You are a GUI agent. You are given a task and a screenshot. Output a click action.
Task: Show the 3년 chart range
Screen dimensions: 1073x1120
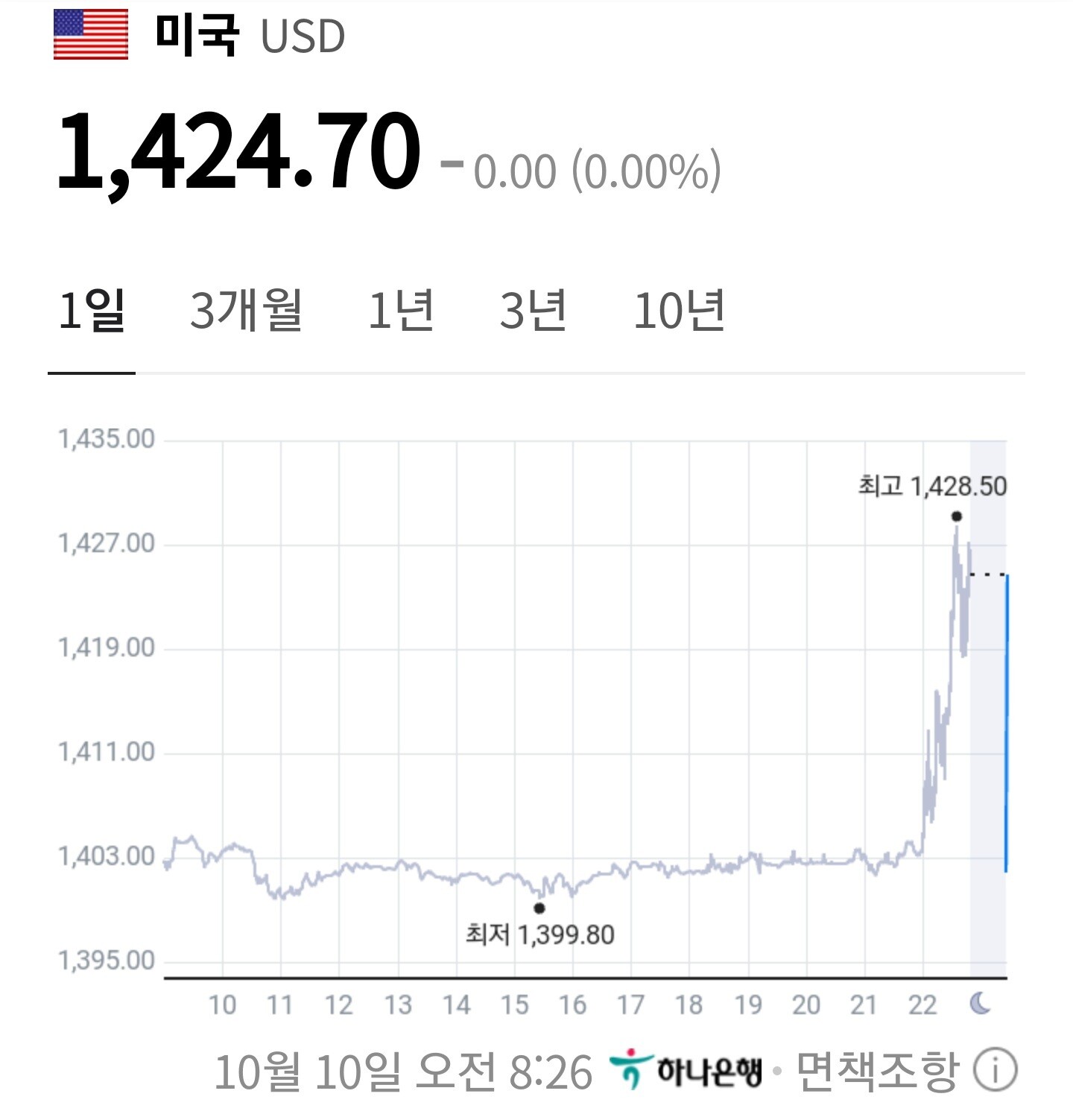533,311
